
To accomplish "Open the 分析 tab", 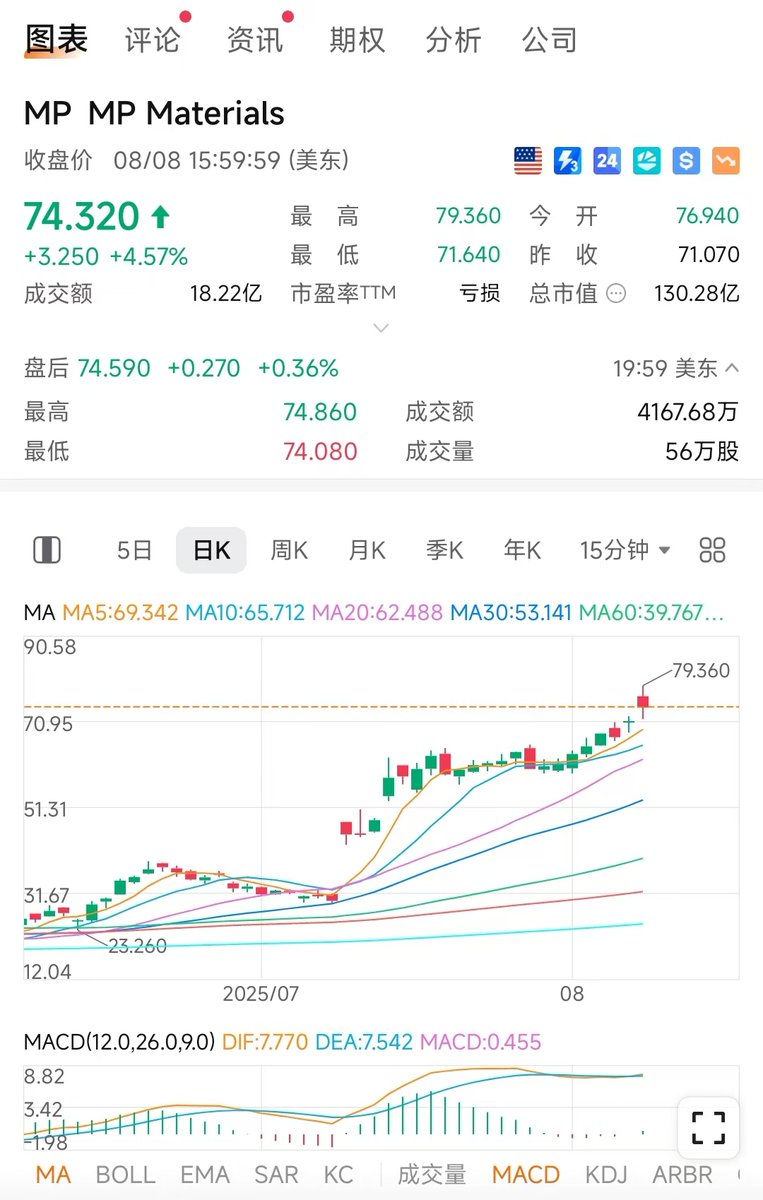I will [453, 40].
